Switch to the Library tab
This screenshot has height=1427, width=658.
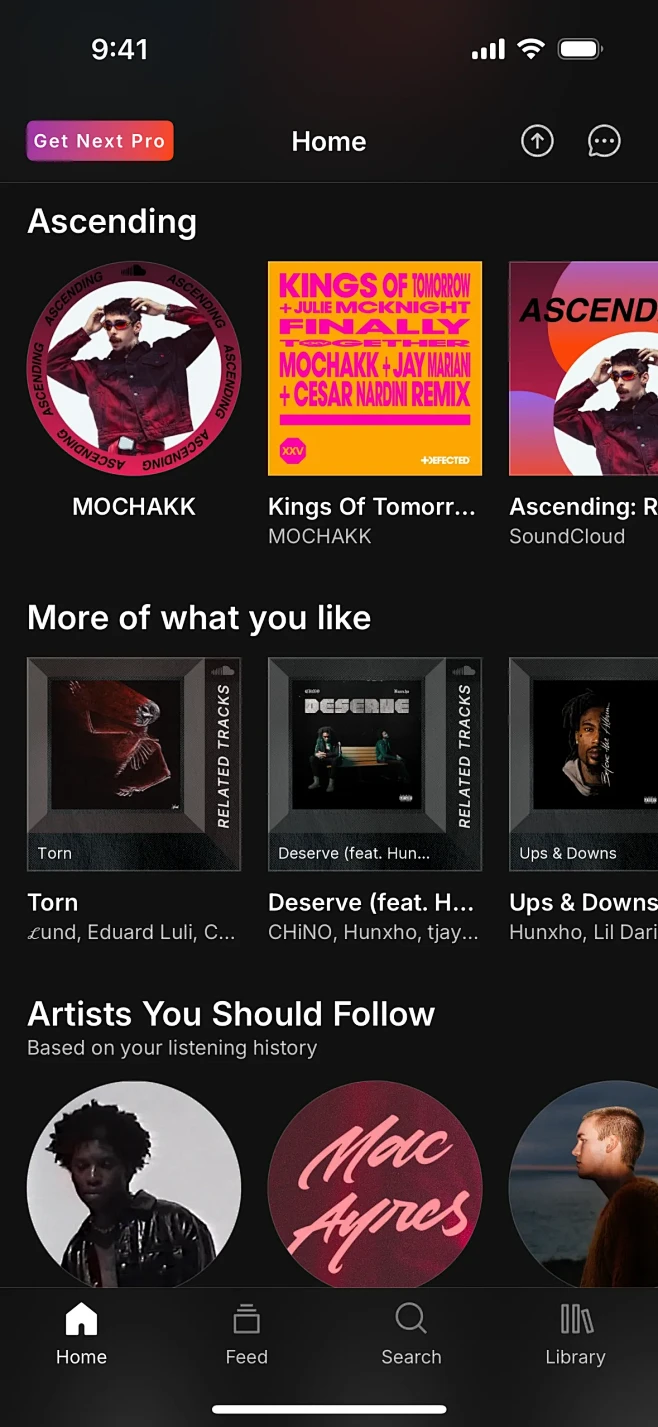(x=575, y=1334)
